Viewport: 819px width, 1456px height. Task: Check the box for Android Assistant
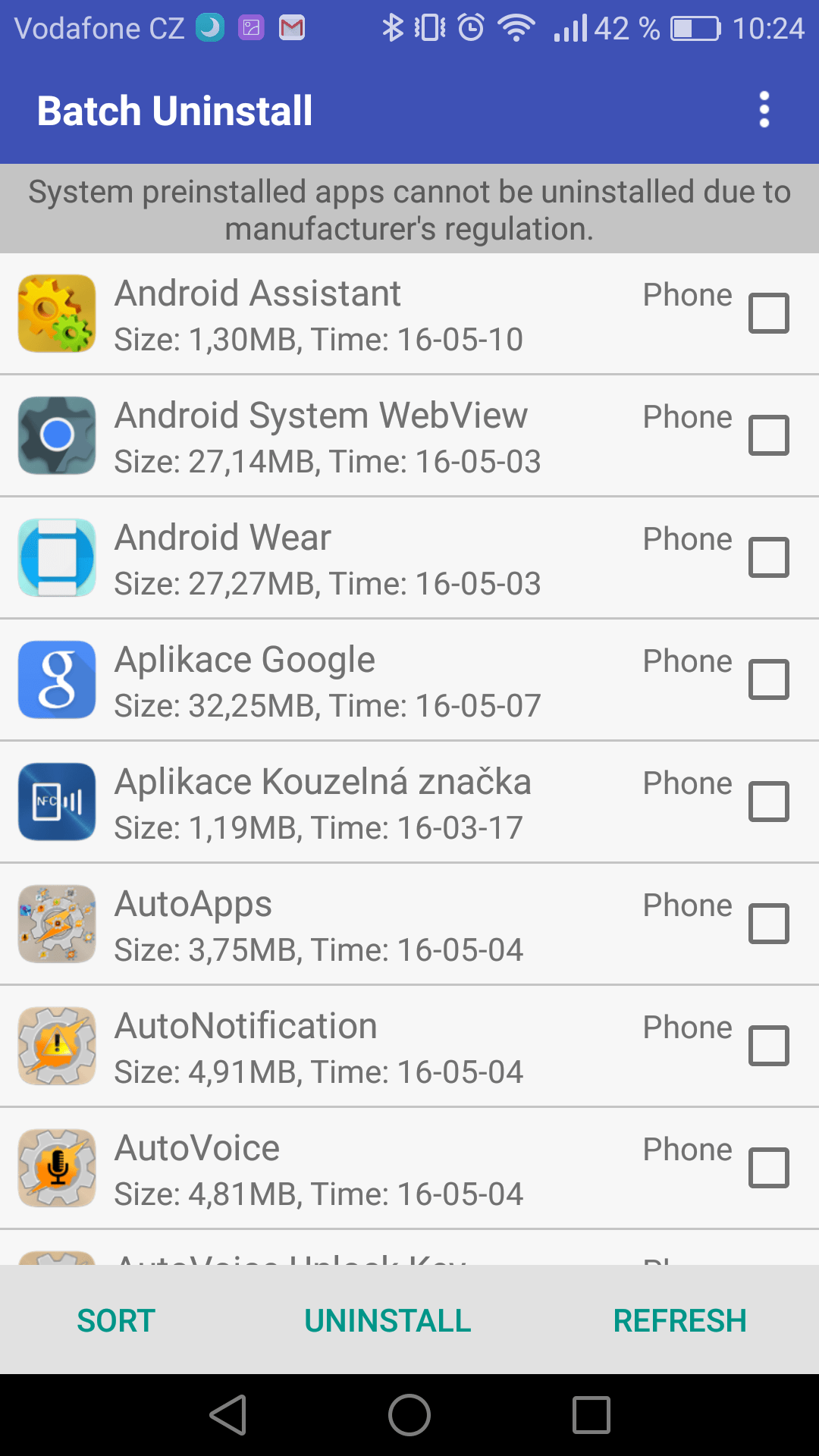tap(769, 313)
